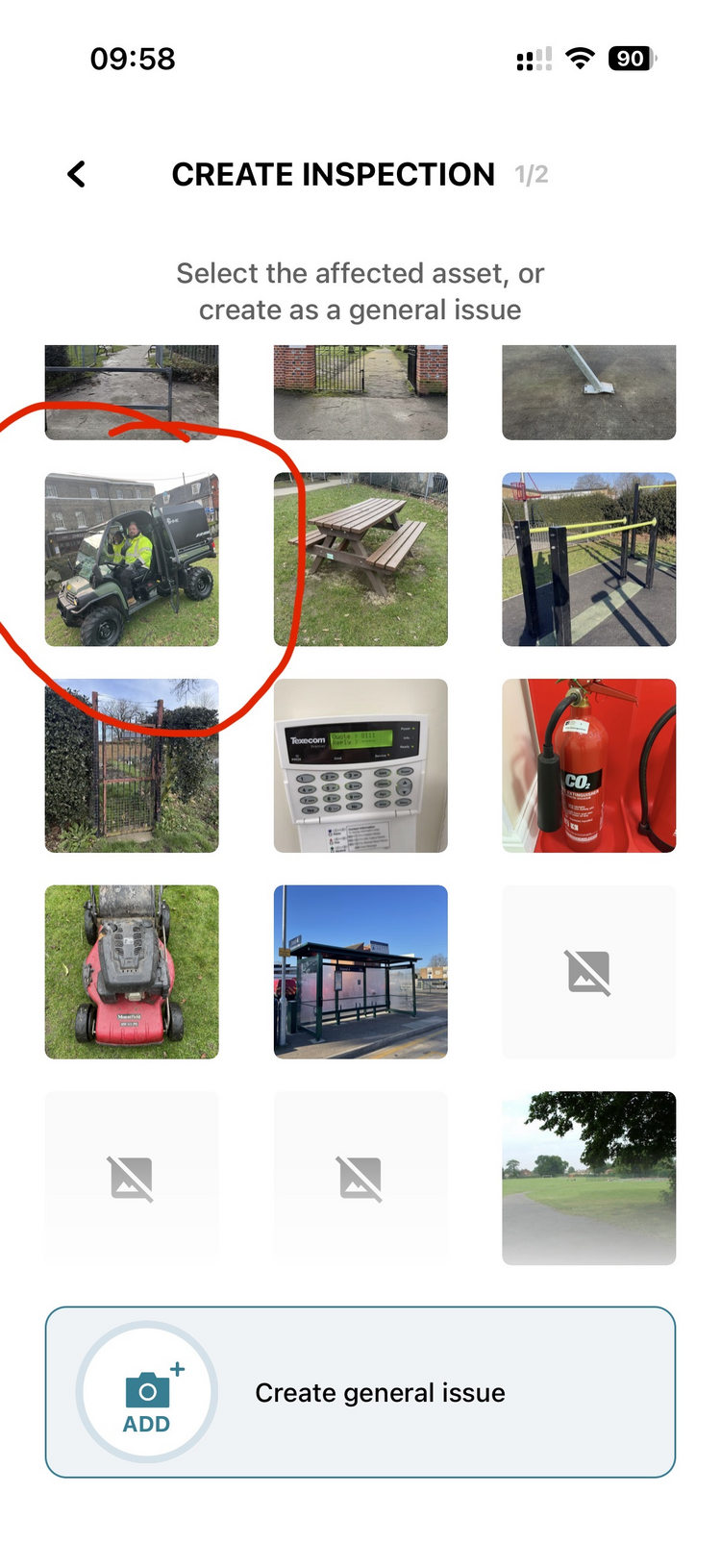Screen dimensions: 721x1568
Task: Select the first empty image placeholder icon
Action: tap(588, 971)
